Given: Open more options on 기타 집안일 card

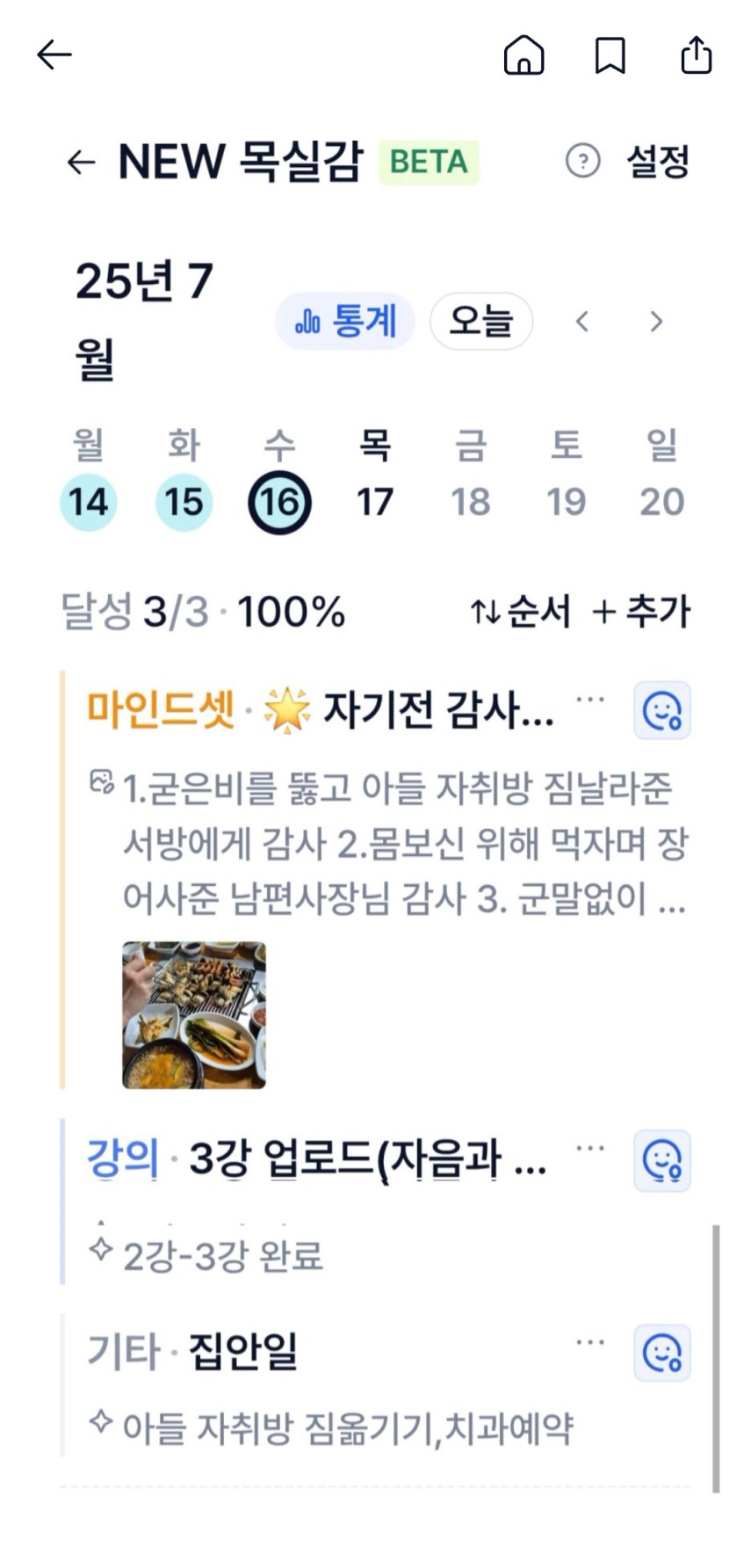Looking at the screenshot, I should 590,1342.
